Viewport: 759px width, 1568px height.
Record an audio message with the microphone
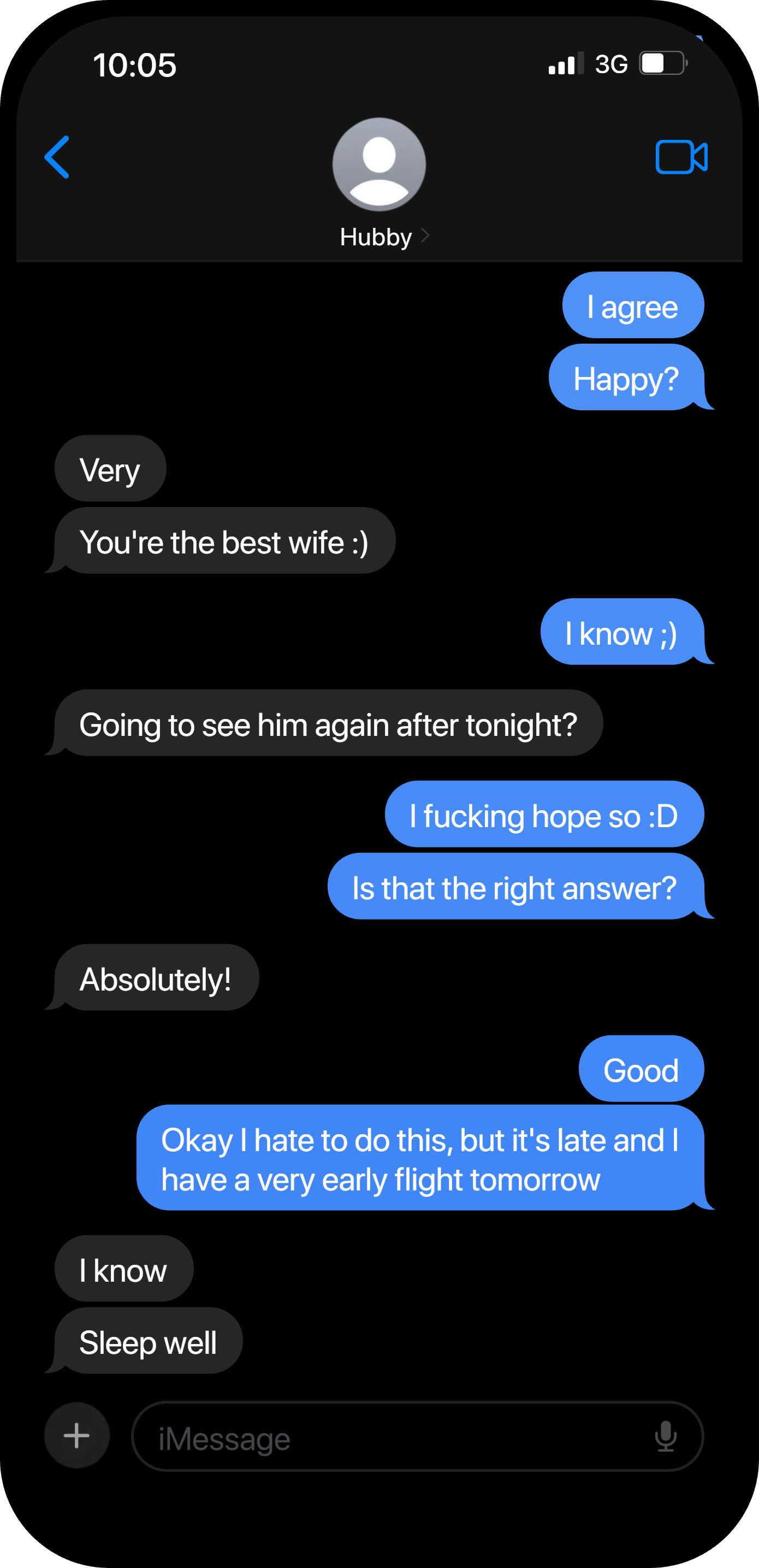[666, 1436]
